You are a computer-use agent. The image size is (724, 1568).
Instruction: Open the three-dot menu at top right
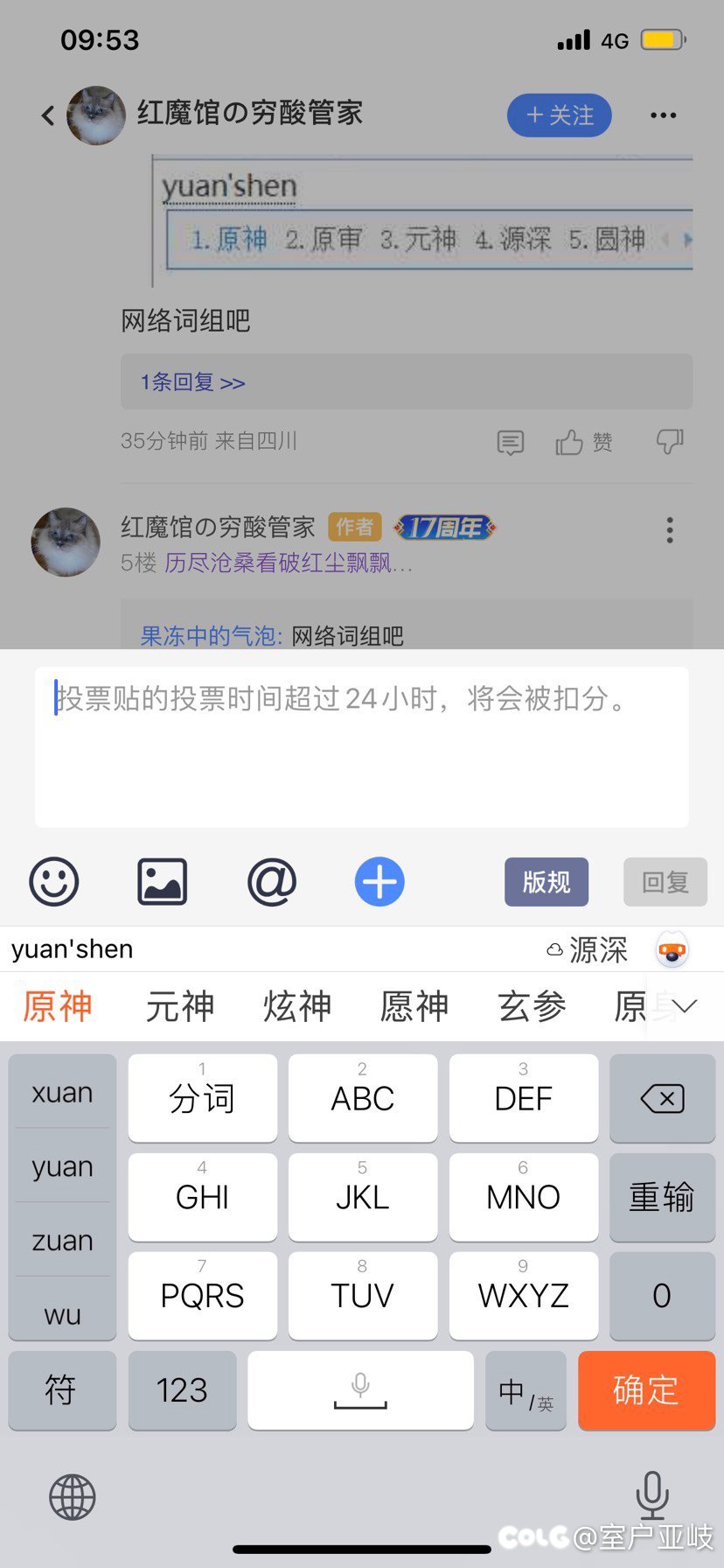pyautogui.click(x=664, y=115)
